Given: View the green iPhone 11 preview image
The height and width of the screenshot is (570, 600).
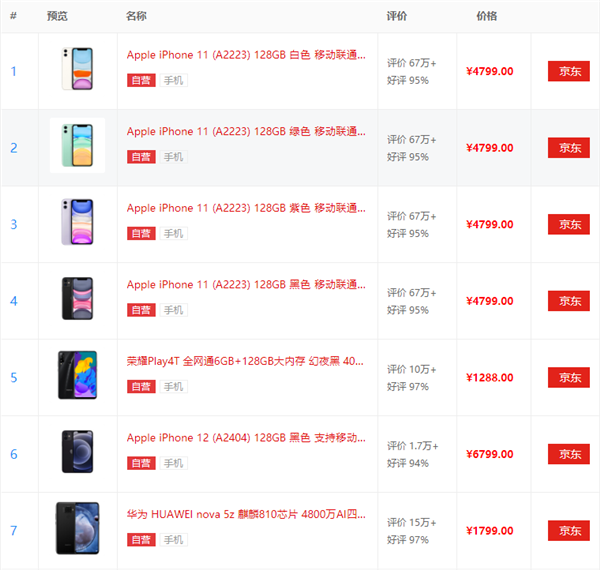Looking at the screenshot, I should [x=77, y=146].
